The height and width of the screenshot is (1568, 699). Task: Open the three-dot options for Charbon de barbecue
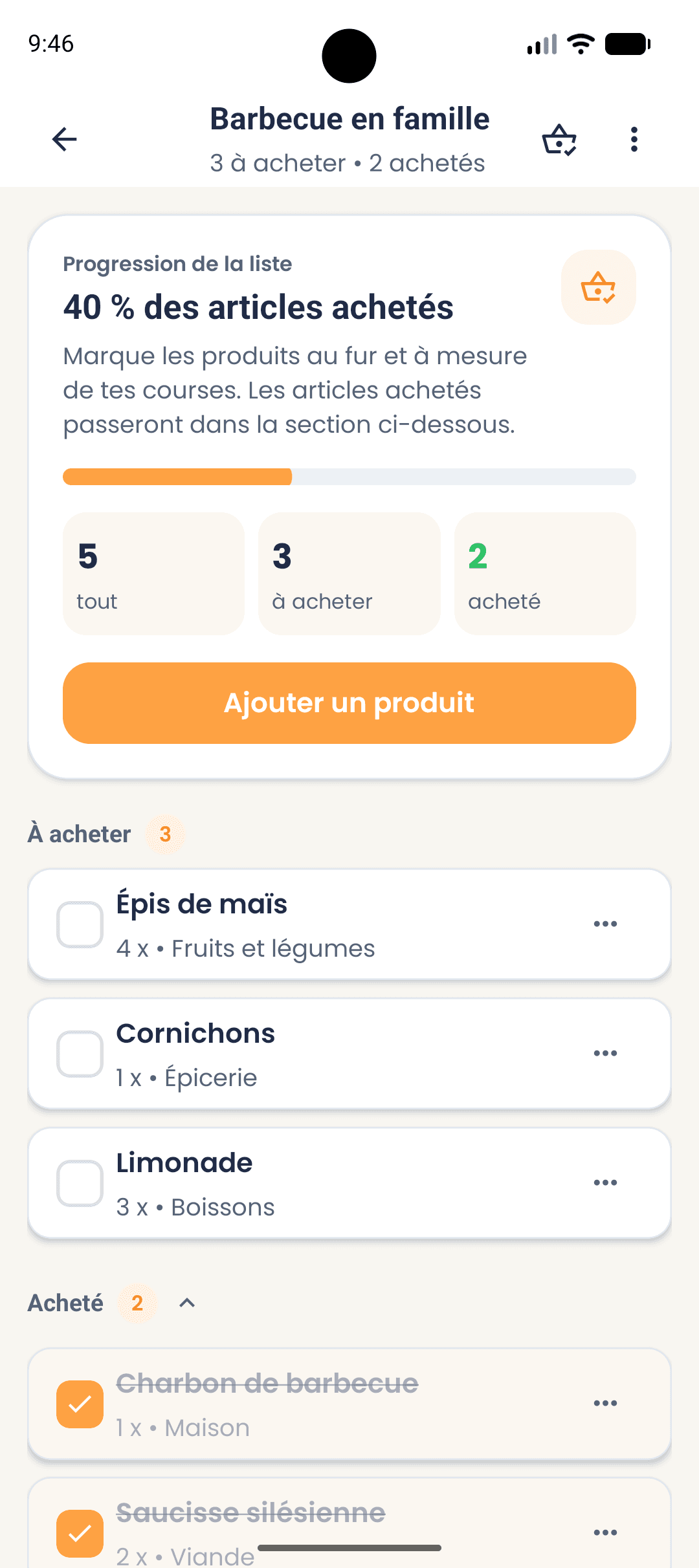pos(605,1402)
